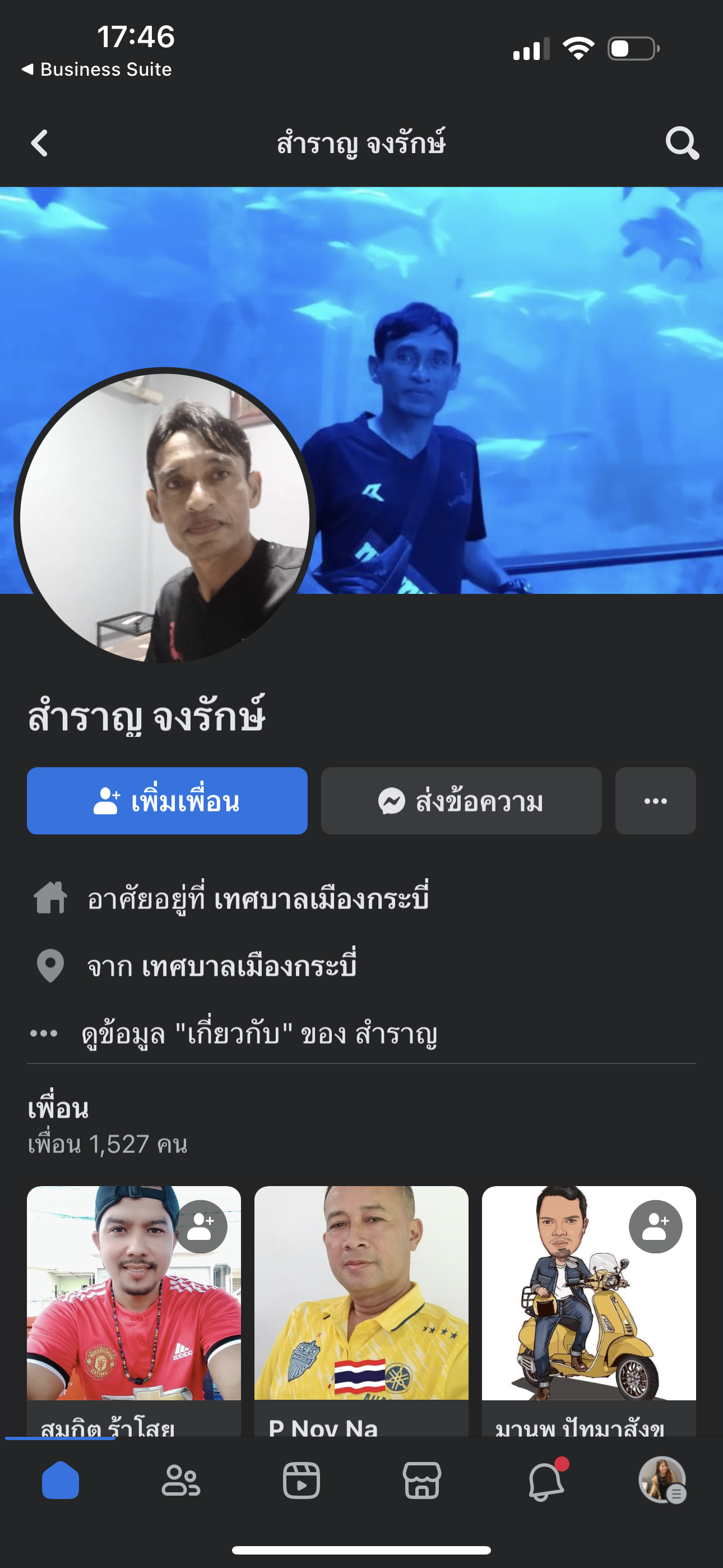
Task: View the circular profile picture
Action: pyautogui.click(x=164, y=518)
